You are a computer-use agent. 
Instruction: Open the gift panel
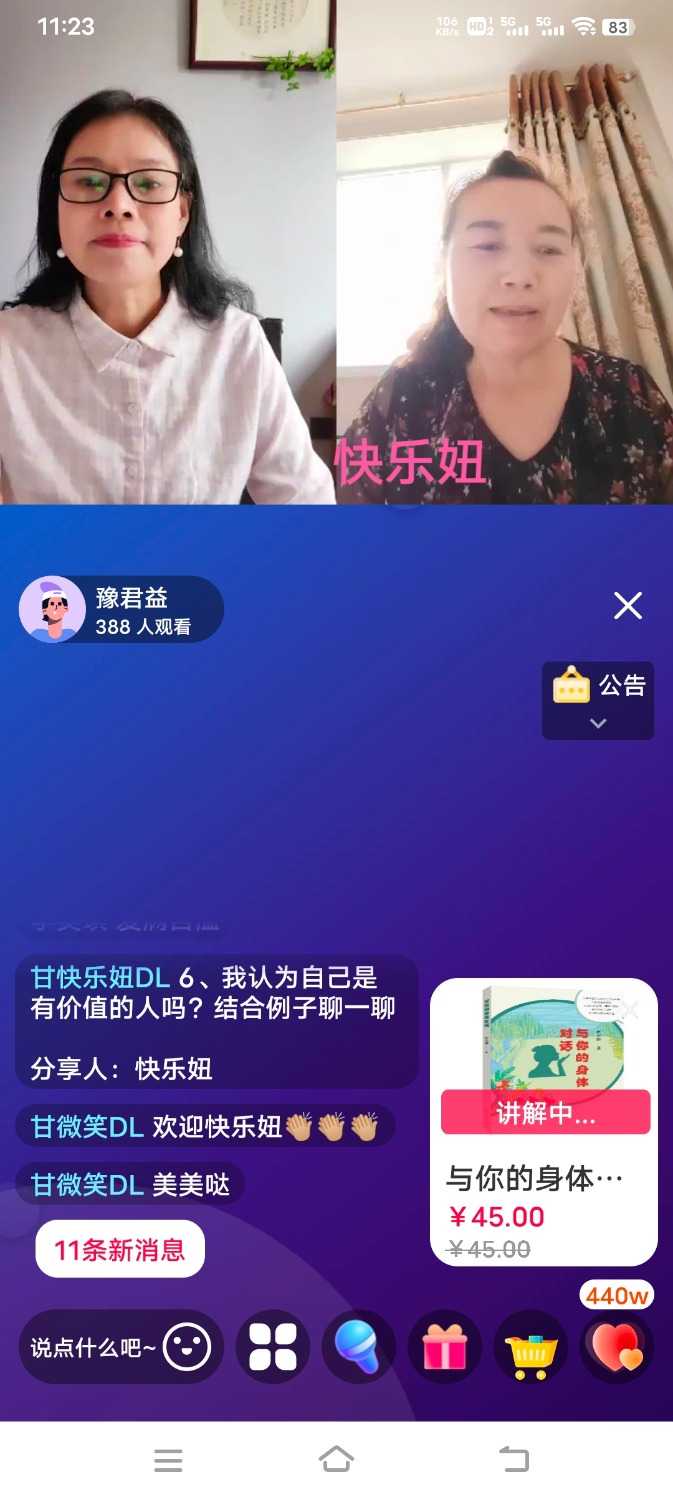(x=445, y=1348)
